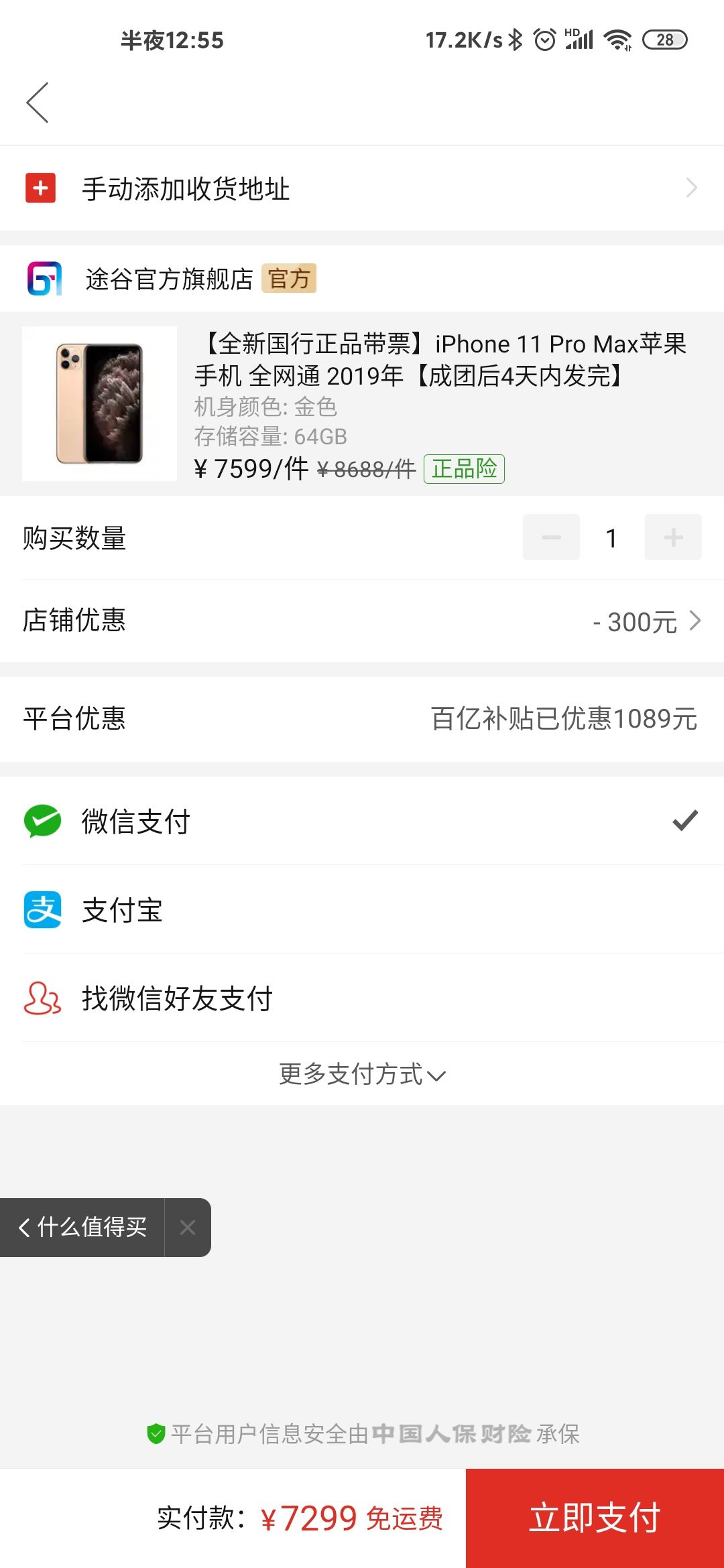The width and height of the screenshot is (724, 1568).
Task: Tap 立即支付 to pay now
Action: (x=595, y=1518)
